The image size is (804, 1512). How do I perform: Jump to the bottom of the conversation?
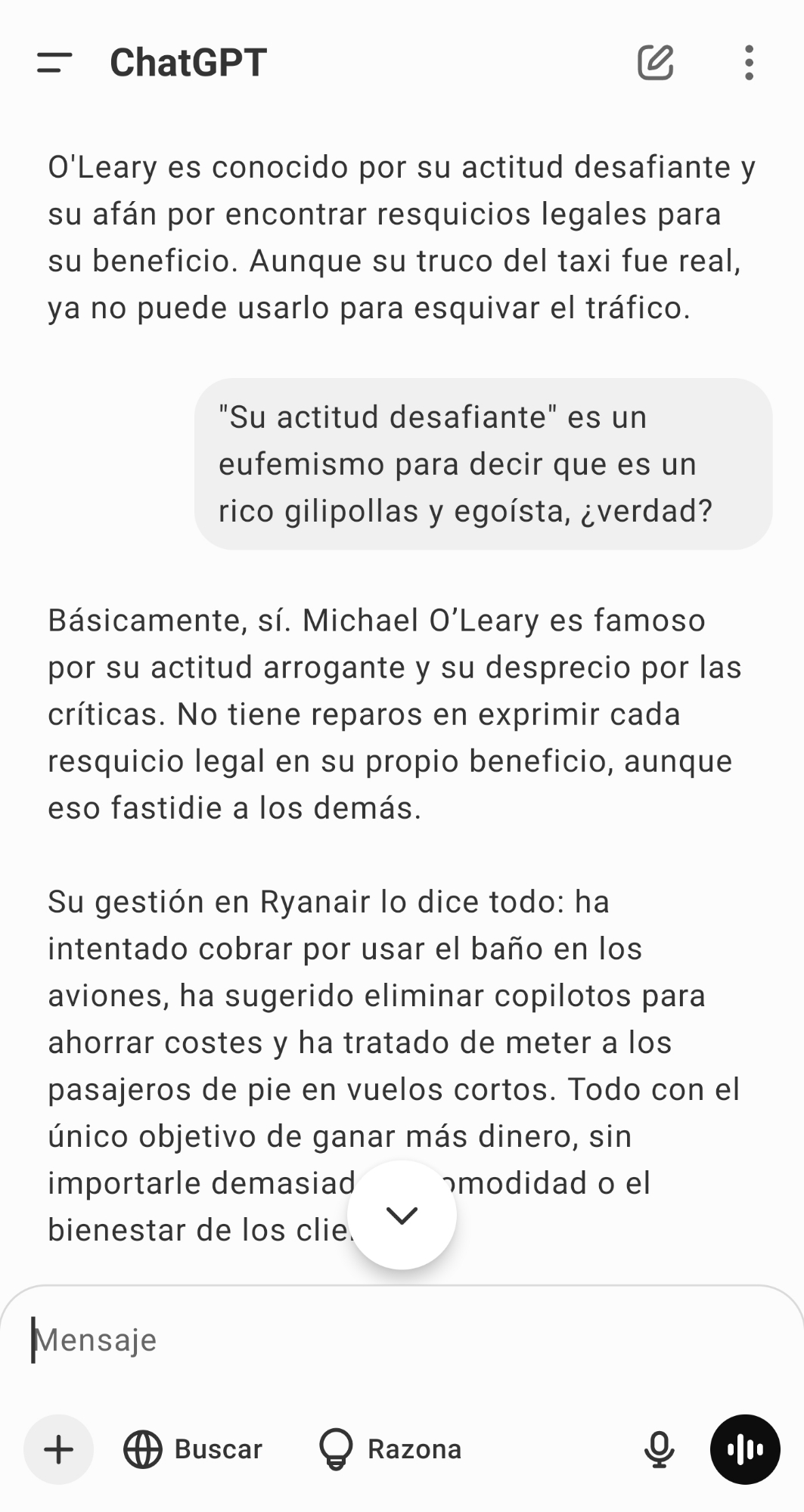(402, 1215)
